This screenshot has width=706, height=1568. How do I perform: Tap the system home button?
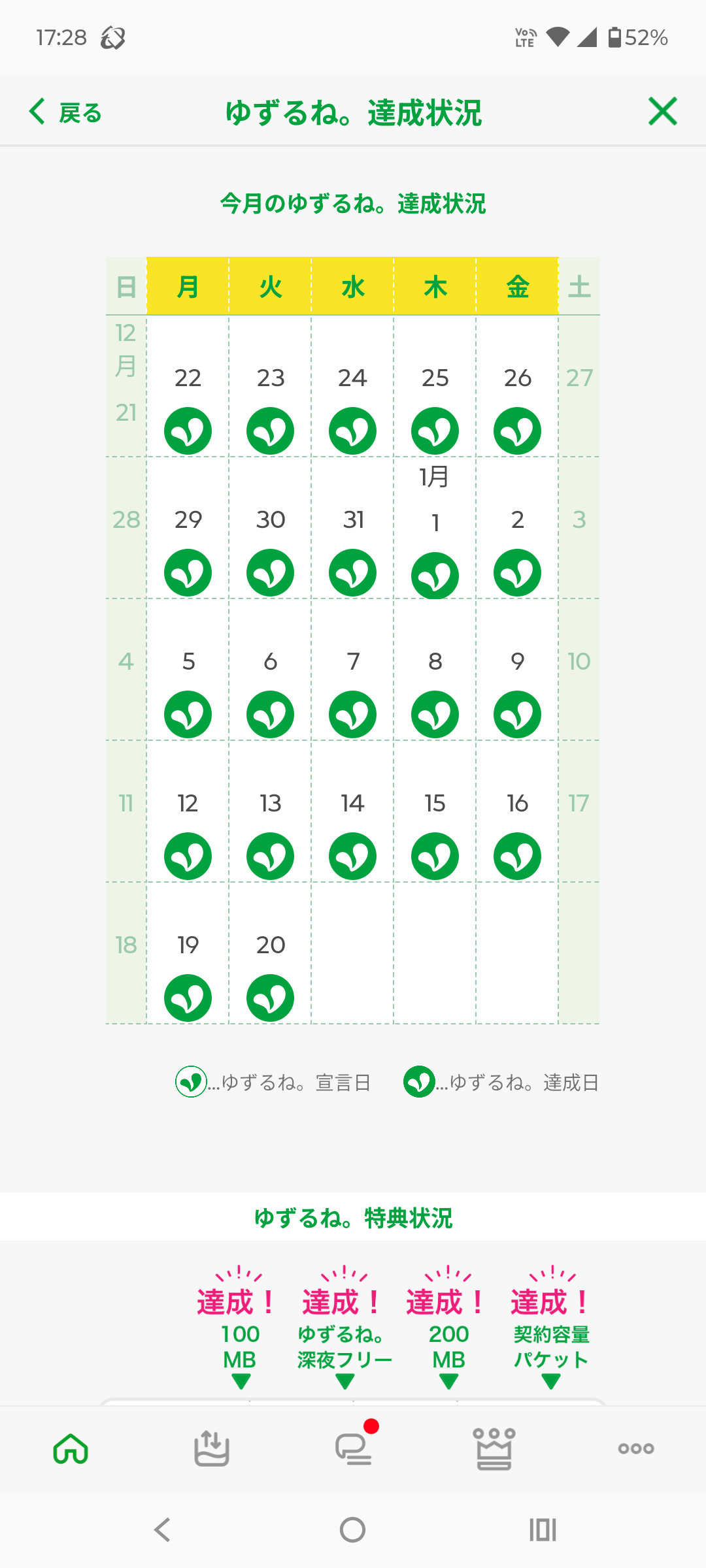pyautogui.click(x=353, y=1529)
